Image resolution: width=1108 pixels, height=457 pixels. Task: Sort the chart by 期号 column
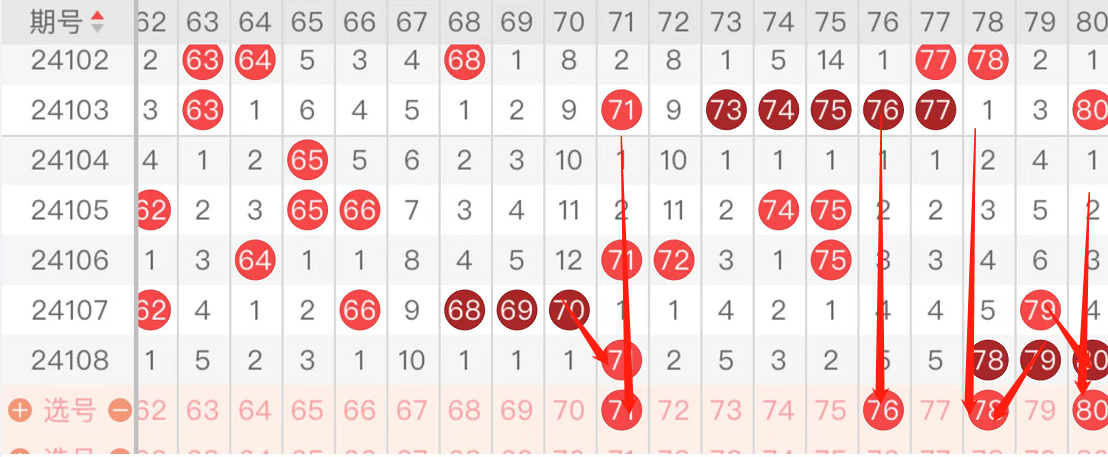tap(97, 20)
